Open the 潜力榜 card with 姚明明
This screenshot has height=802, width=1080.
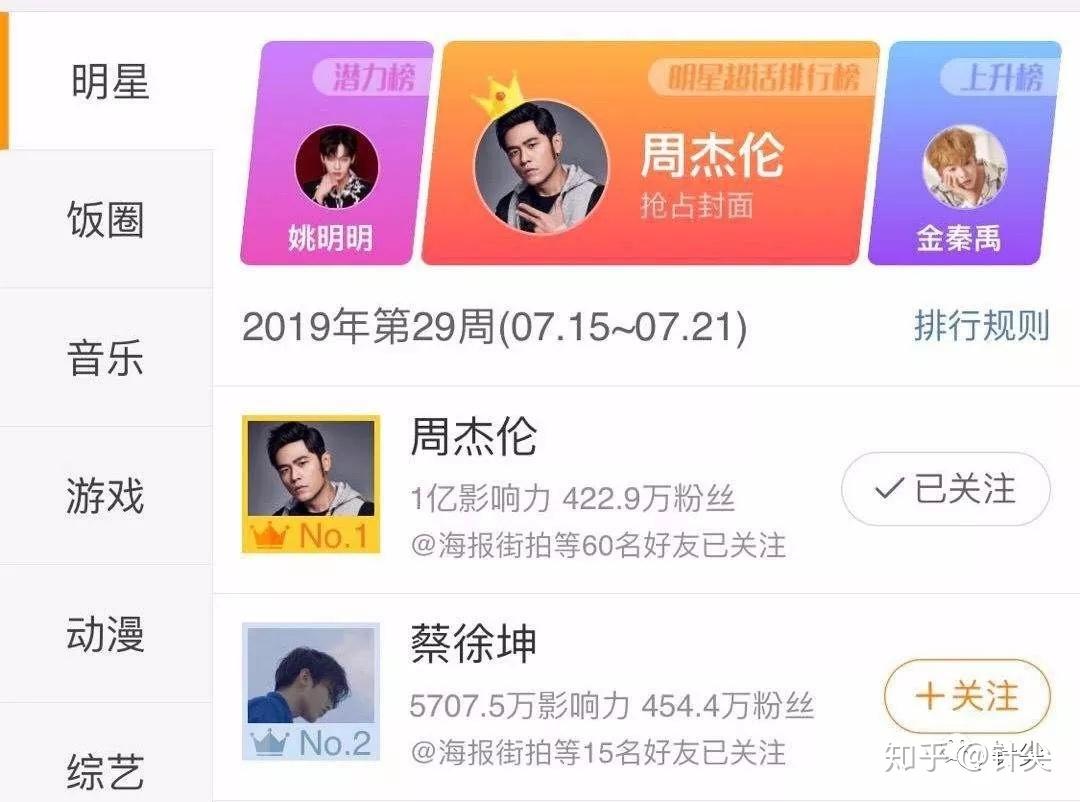pos(335,155)
